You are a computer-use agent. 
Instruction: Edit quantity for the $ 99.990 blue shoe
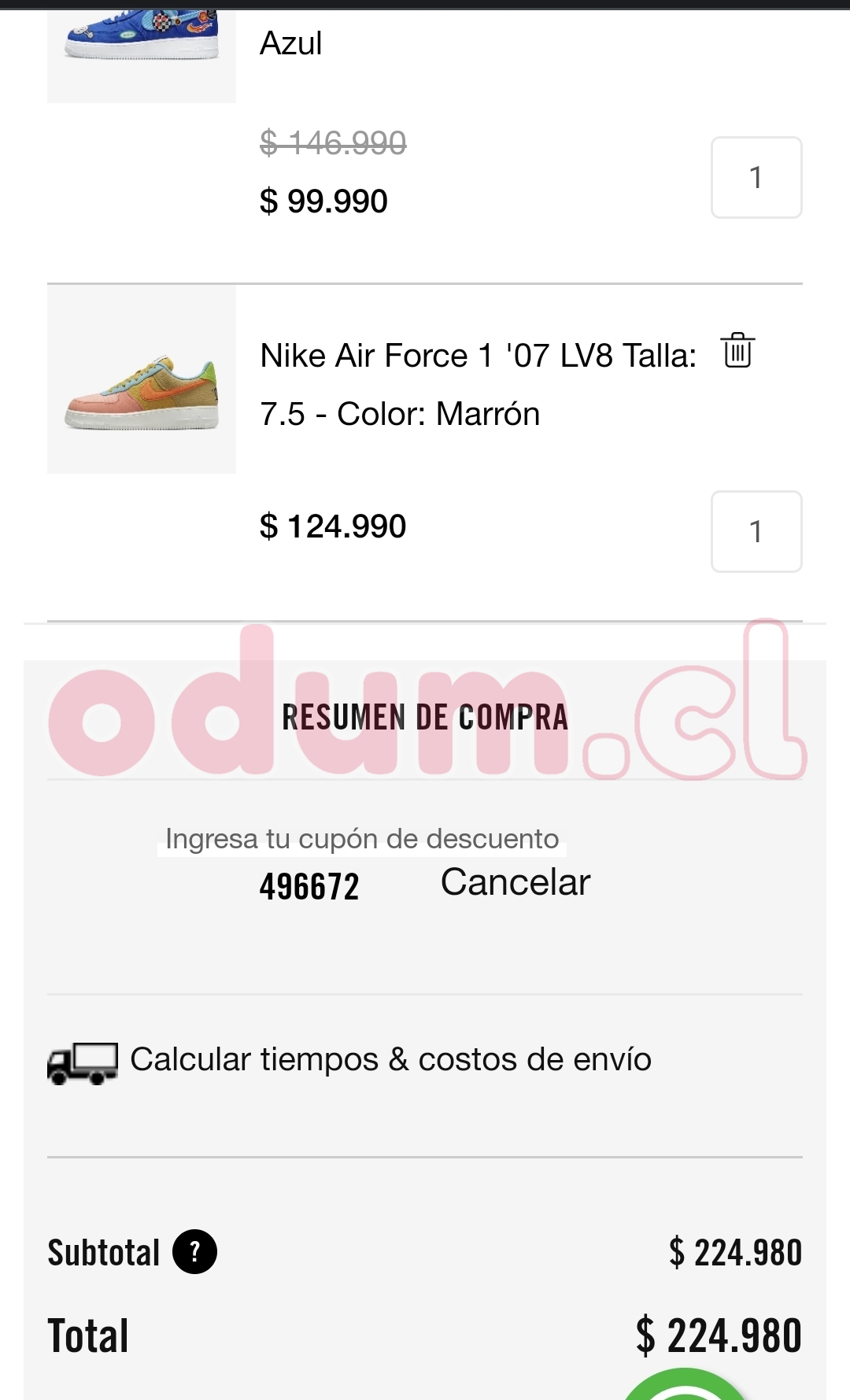[756, 178]
